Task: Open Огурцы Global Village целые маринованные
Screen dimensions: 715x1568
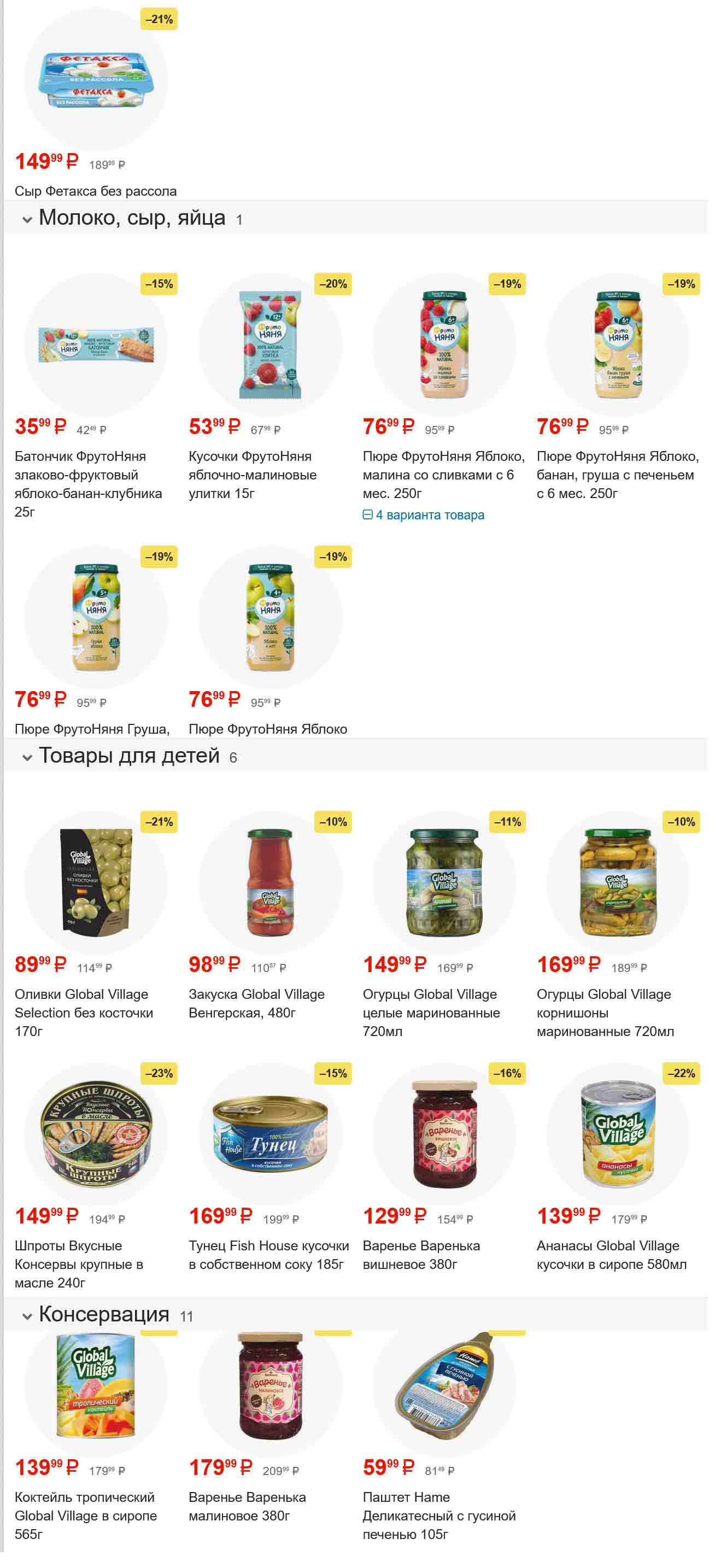Action: click(431, 1013)
